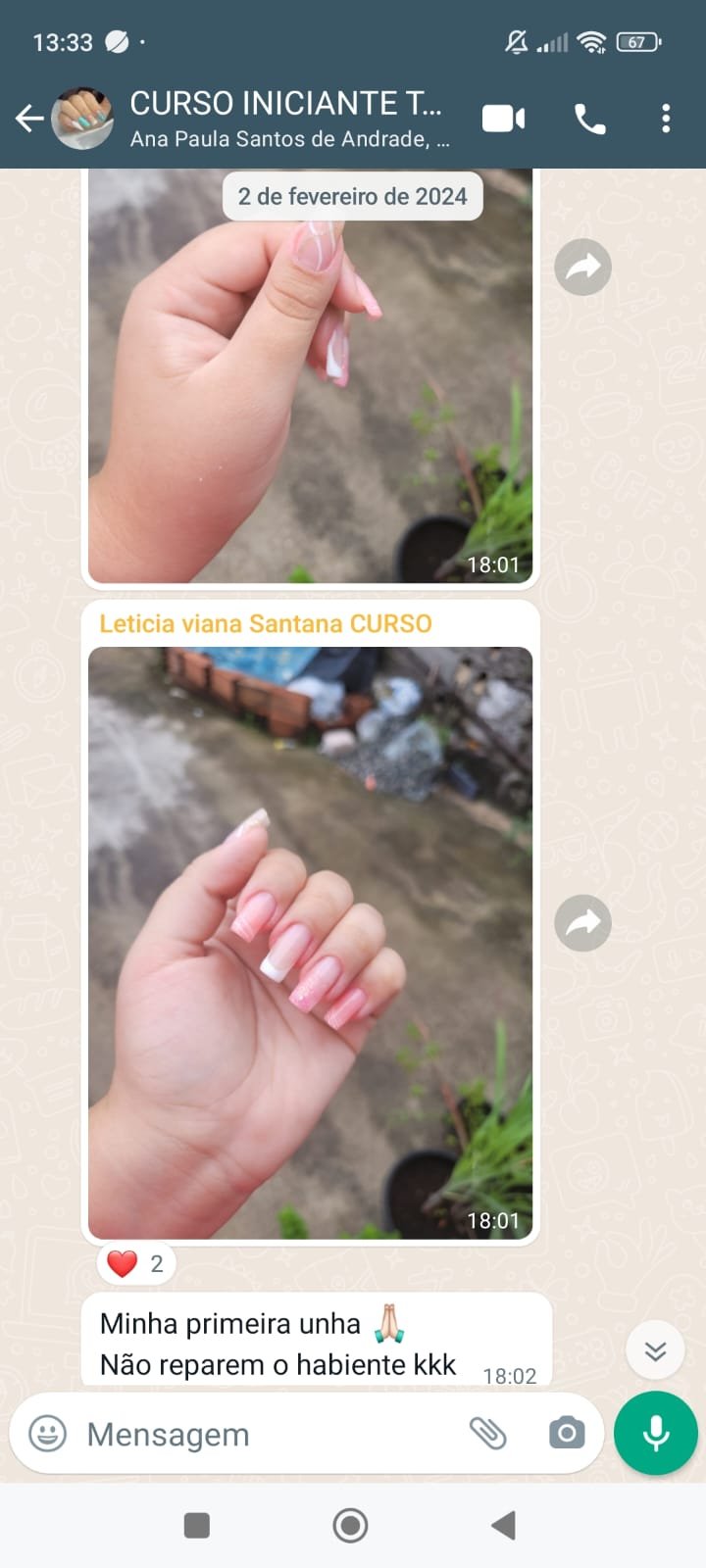View Leticia viana Santana's nail photo

(x=310, y=941)
